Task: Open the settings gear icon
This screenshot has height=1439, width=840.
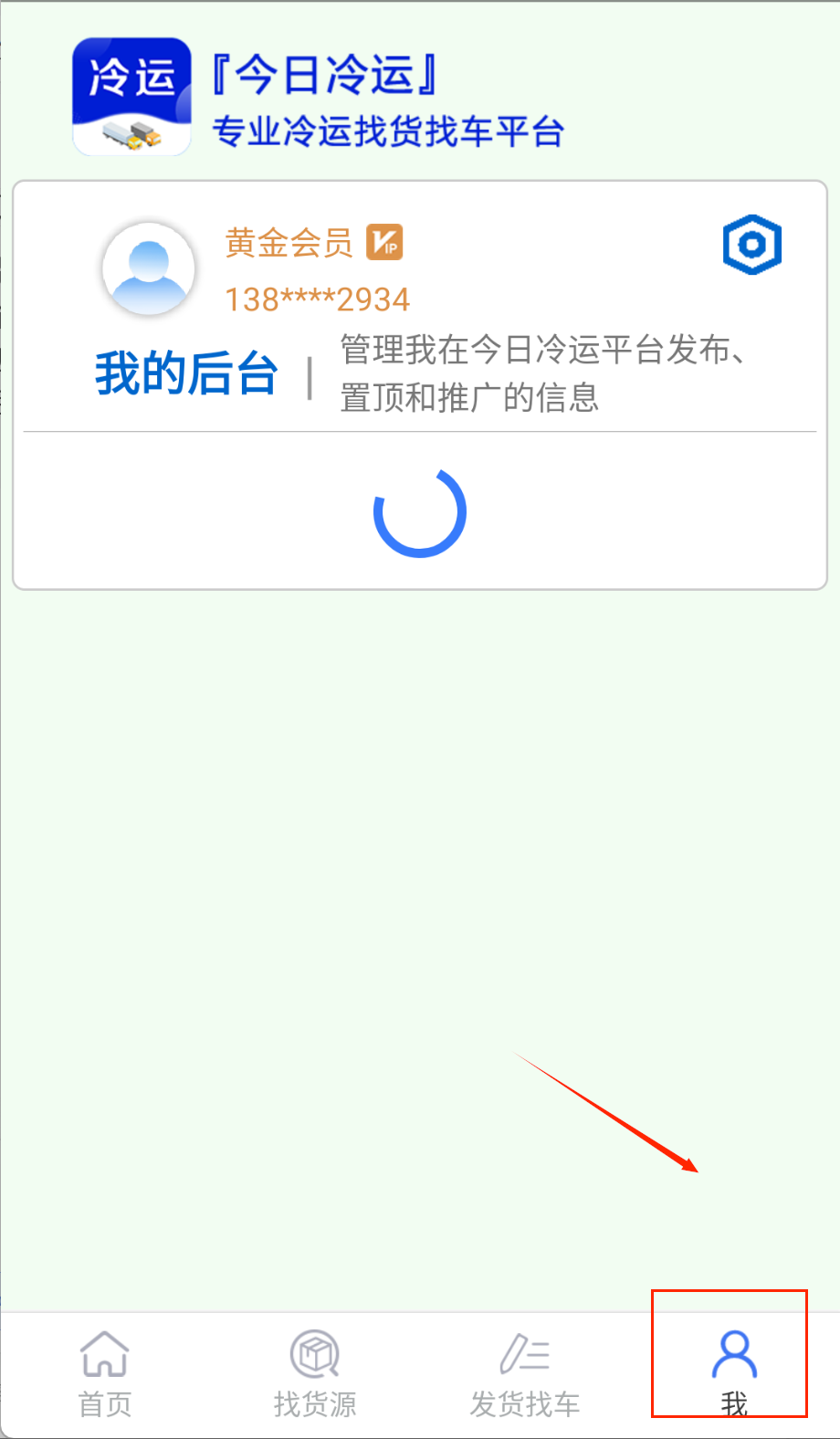Action: coord(752,245)
